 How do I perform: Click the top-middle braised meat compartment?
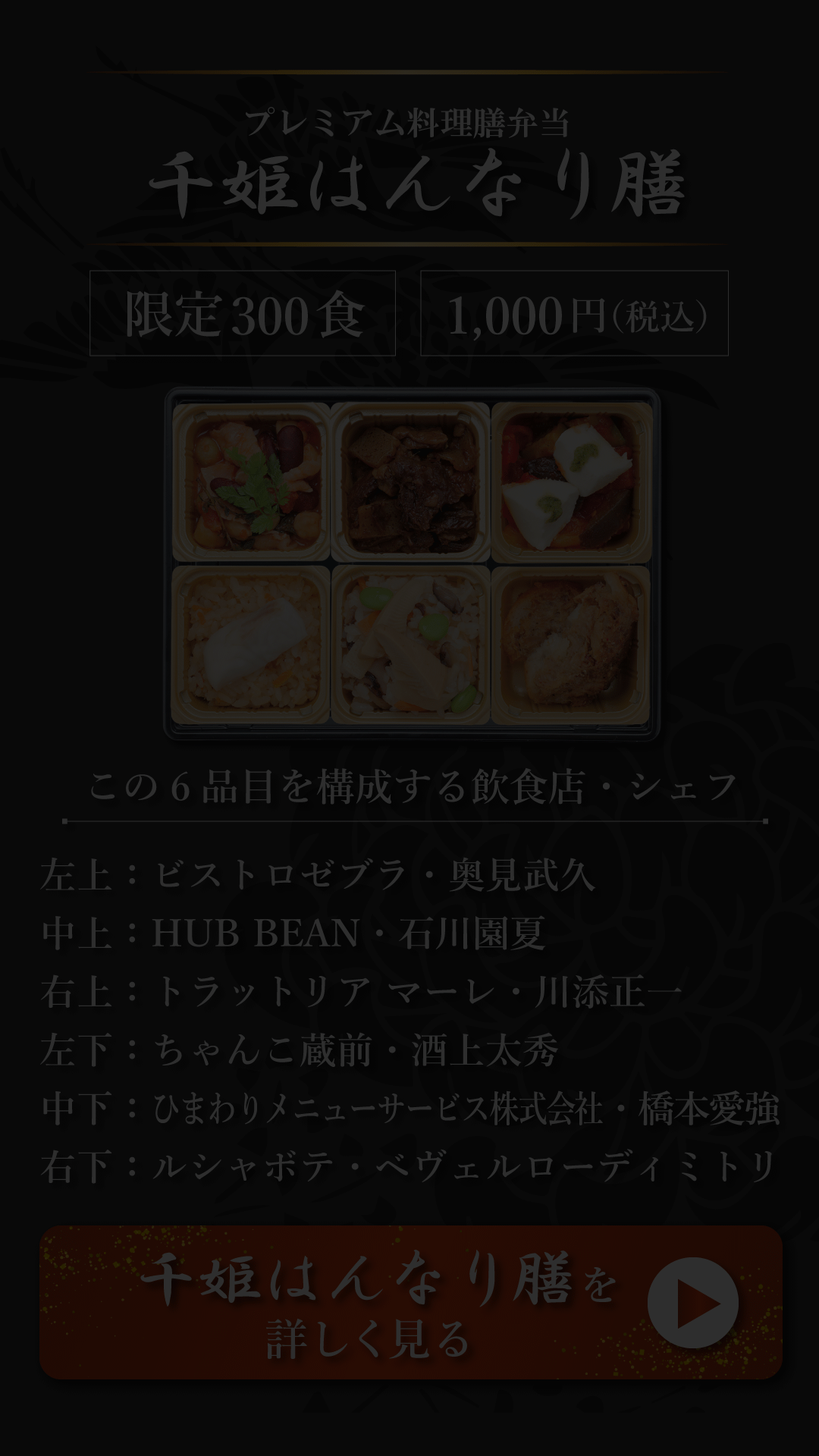click(x=409, y=478)
